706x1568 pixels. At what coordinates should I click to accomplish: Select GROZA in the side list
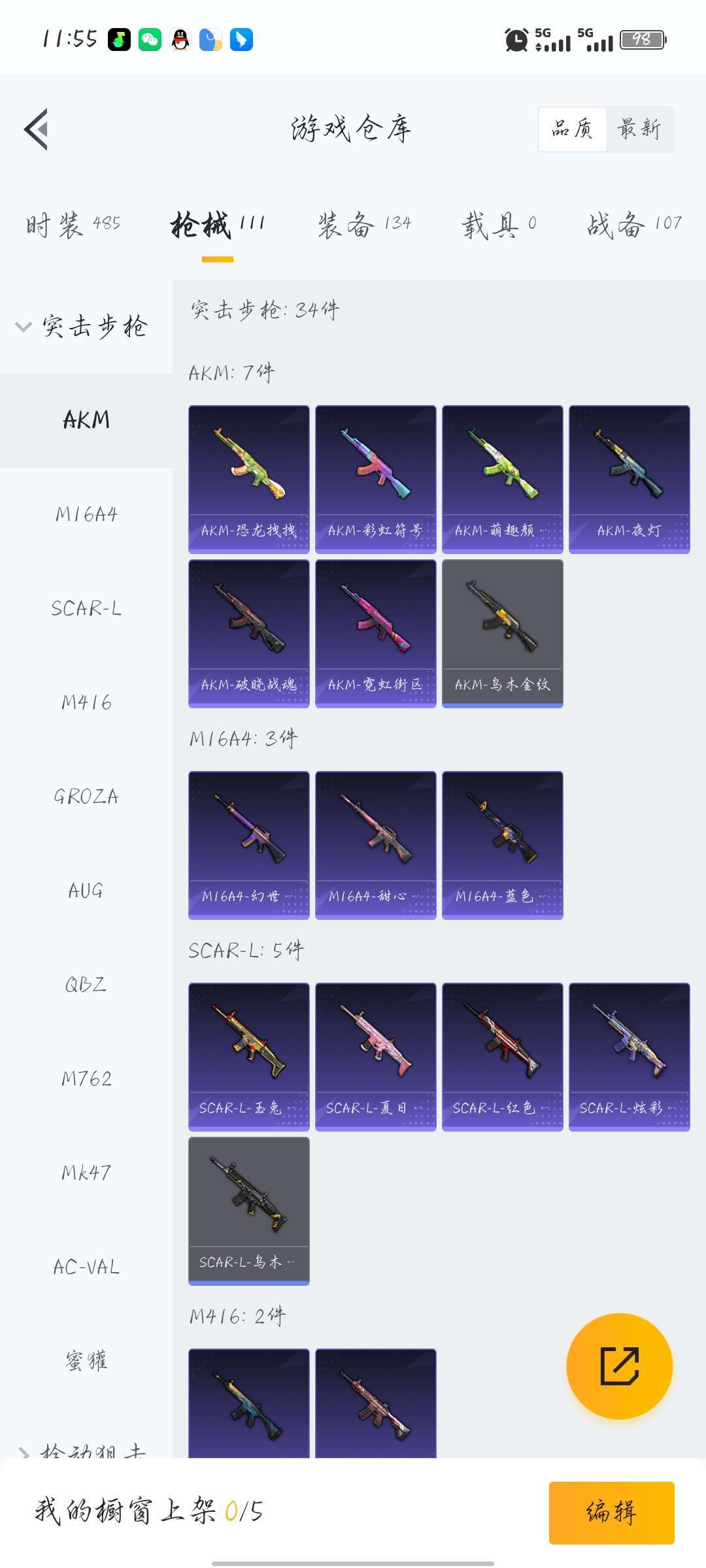point(86,796)
